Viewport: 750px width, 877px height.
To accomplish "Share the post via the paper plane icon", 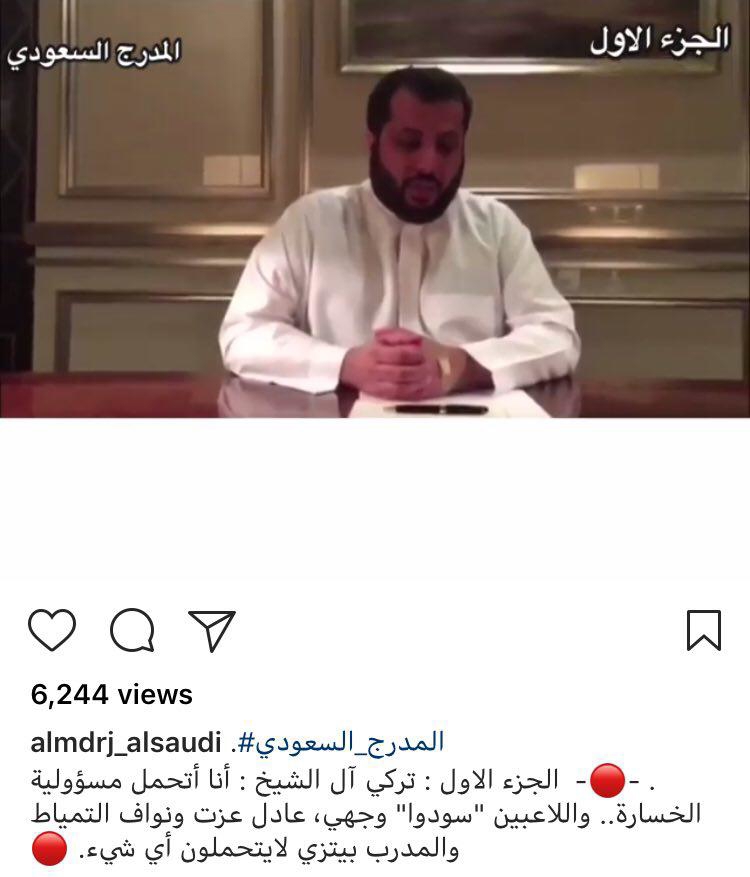I will coord(211,631).
